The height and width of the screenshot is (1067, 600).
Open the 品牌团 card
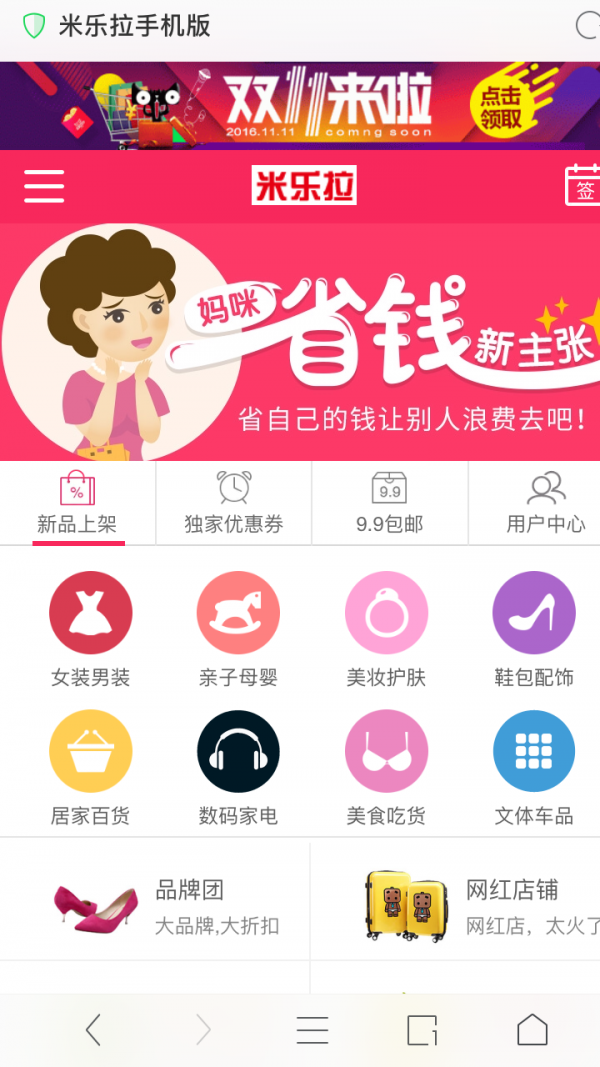tap(155, 905)
